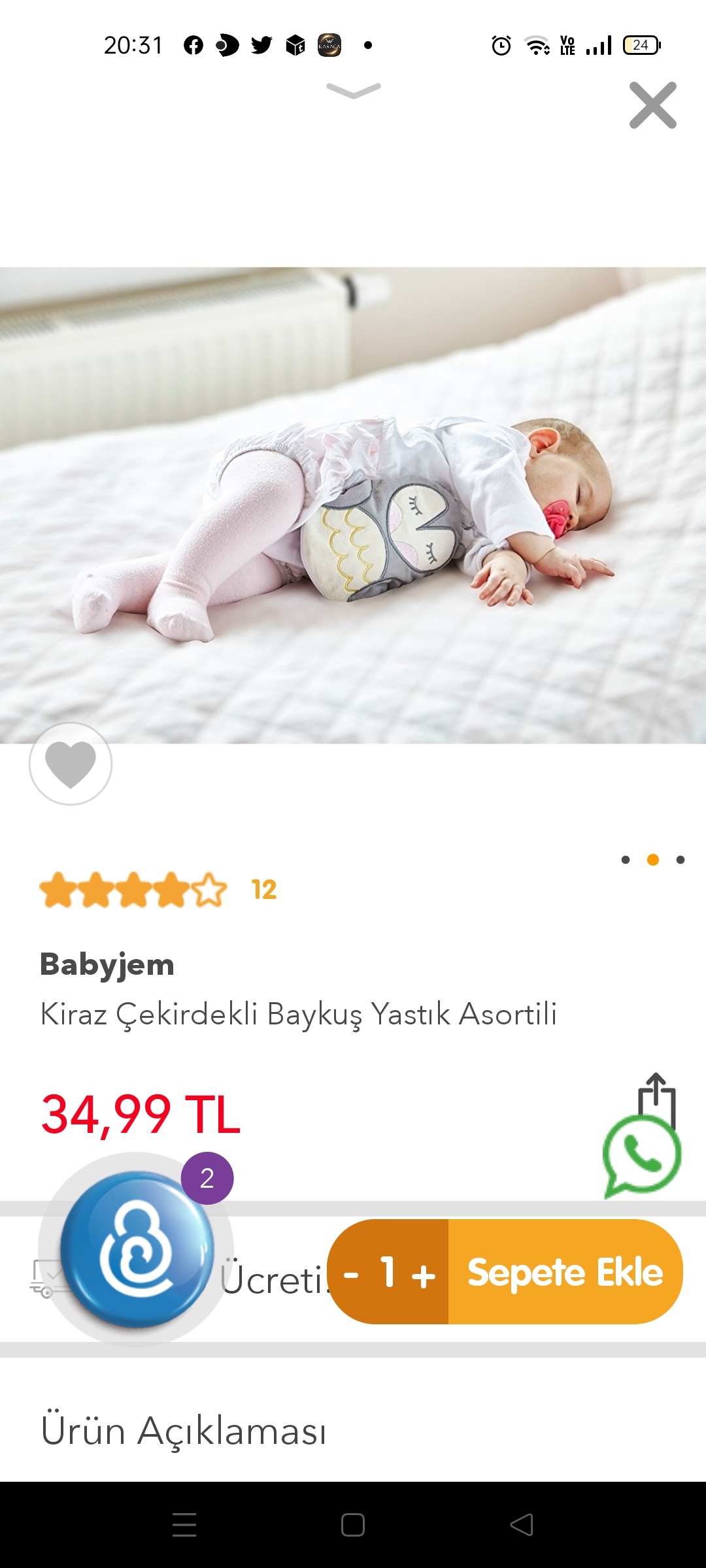Tap Sepete Ekle to add to cart
The width and height of the screenshot is (706, 1568).
point(565,1273)
